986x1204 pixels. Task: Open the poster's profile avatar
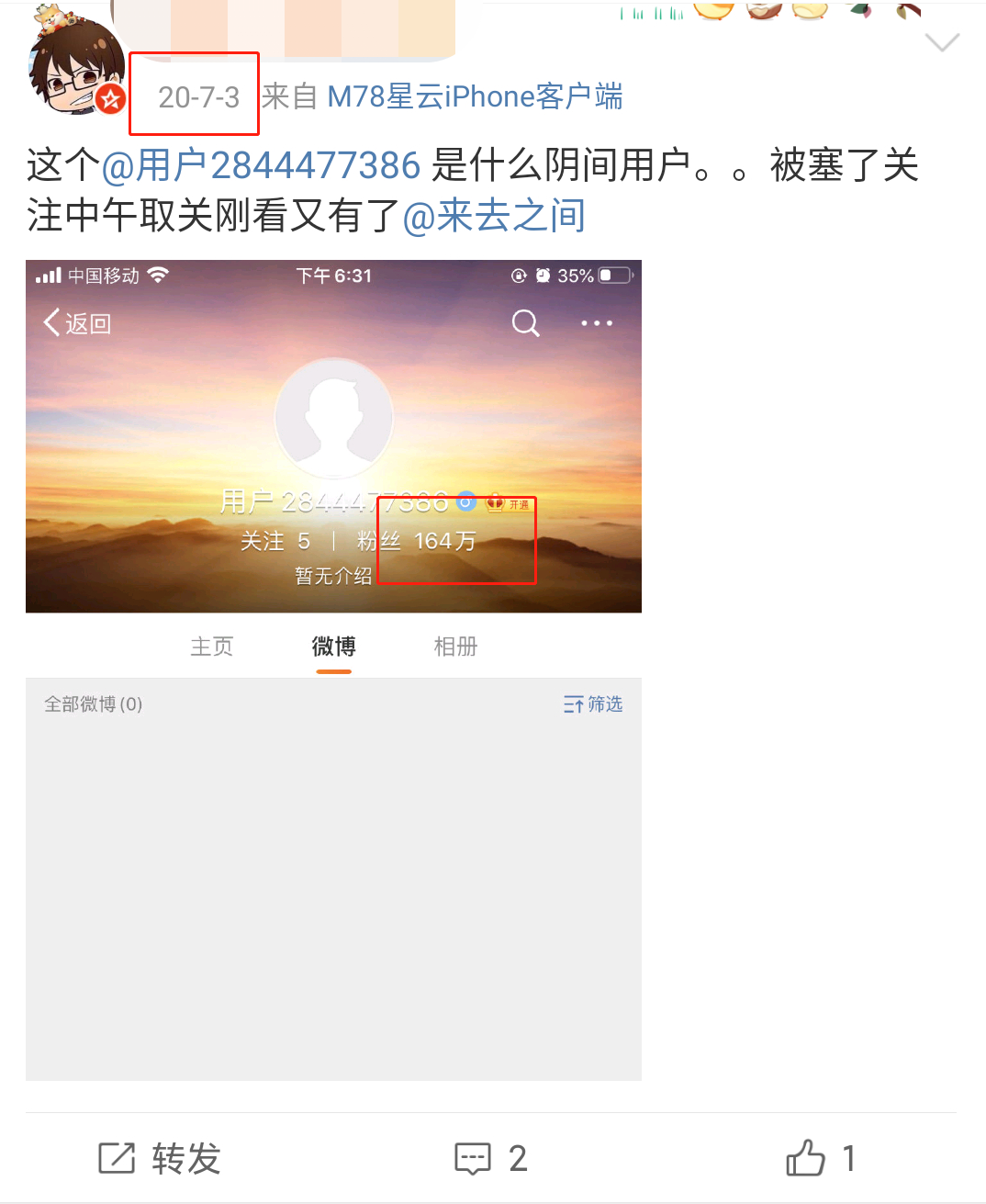tap(77, 64)
